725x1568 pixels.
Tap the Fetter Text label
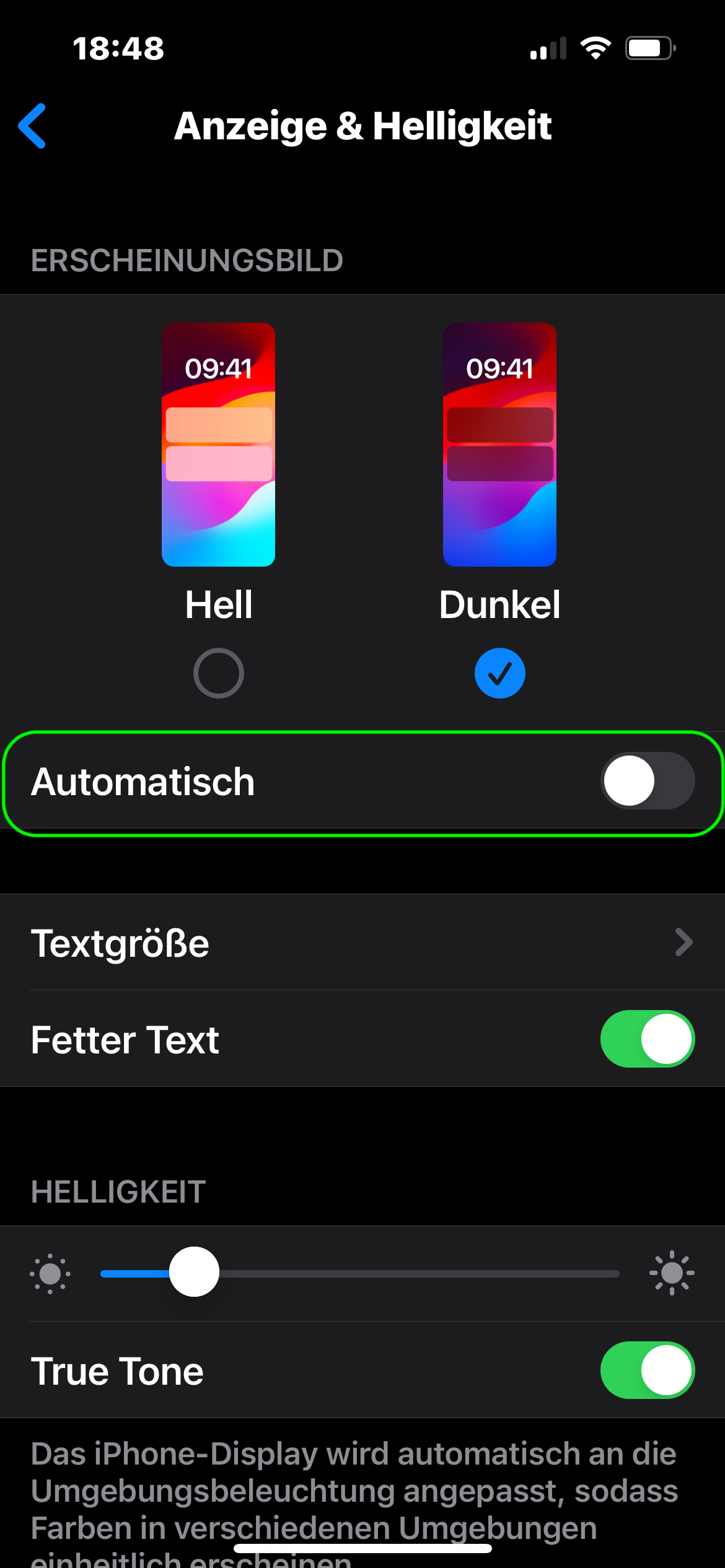point(125,1039)
